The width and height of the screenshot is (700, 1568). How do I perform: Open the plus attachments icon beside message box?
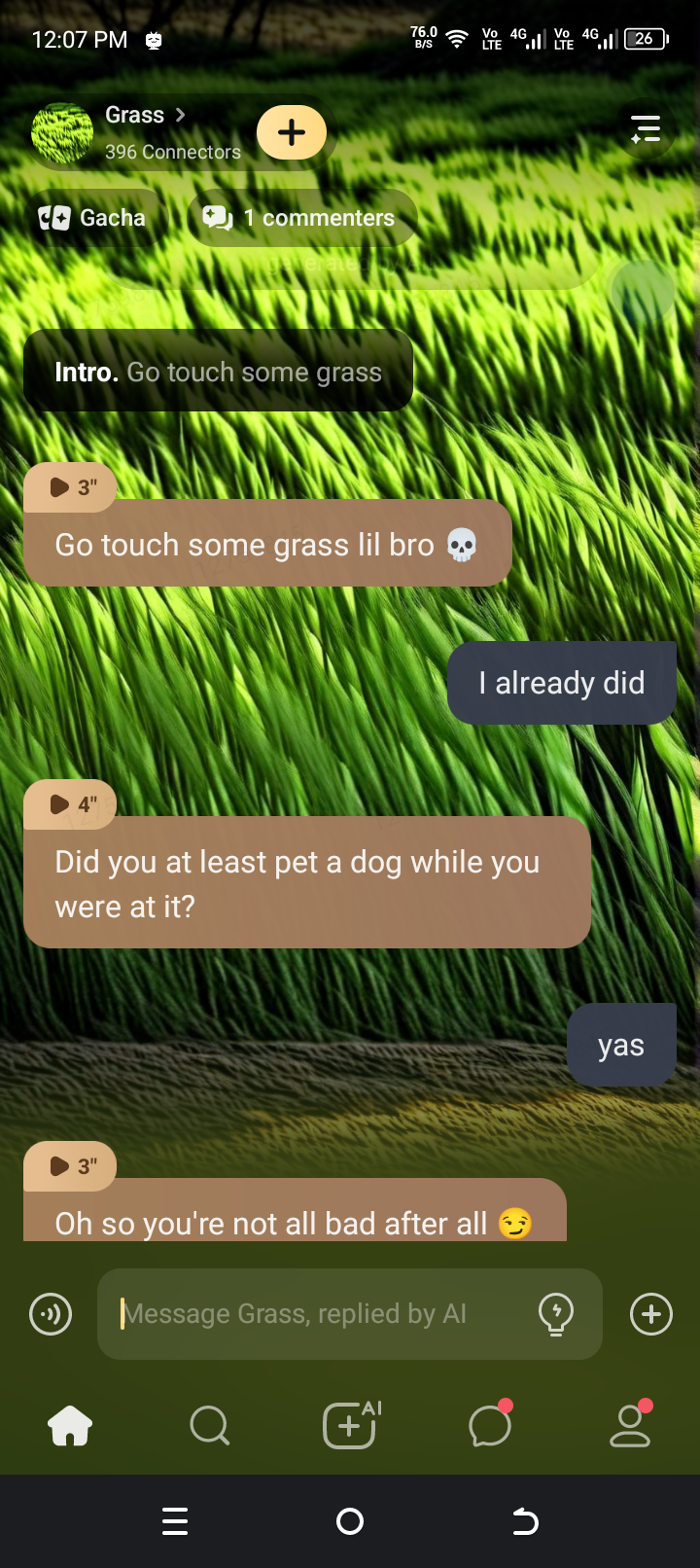[x=650, y=1314]
